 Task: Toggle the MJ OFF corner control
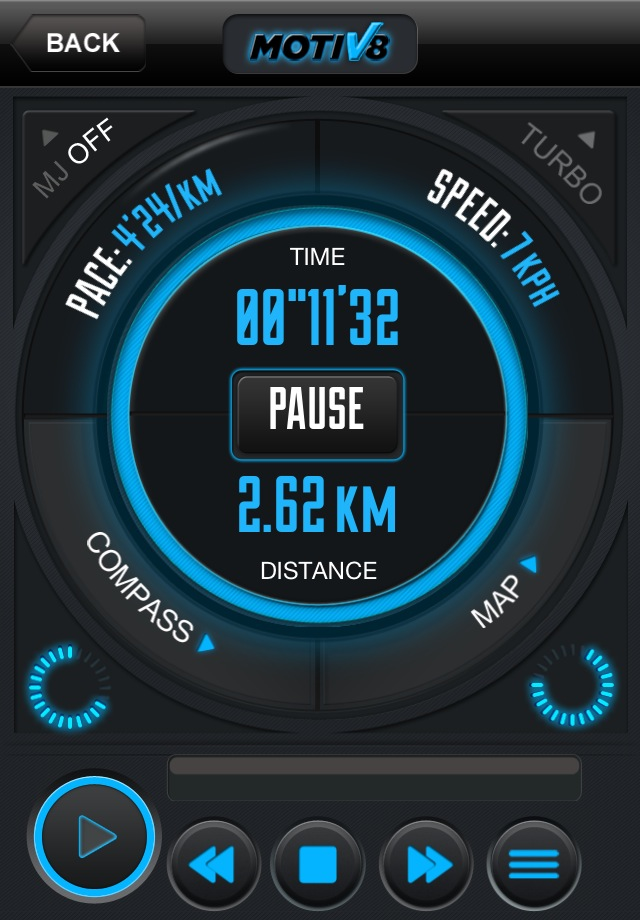(x=74, y=158)
